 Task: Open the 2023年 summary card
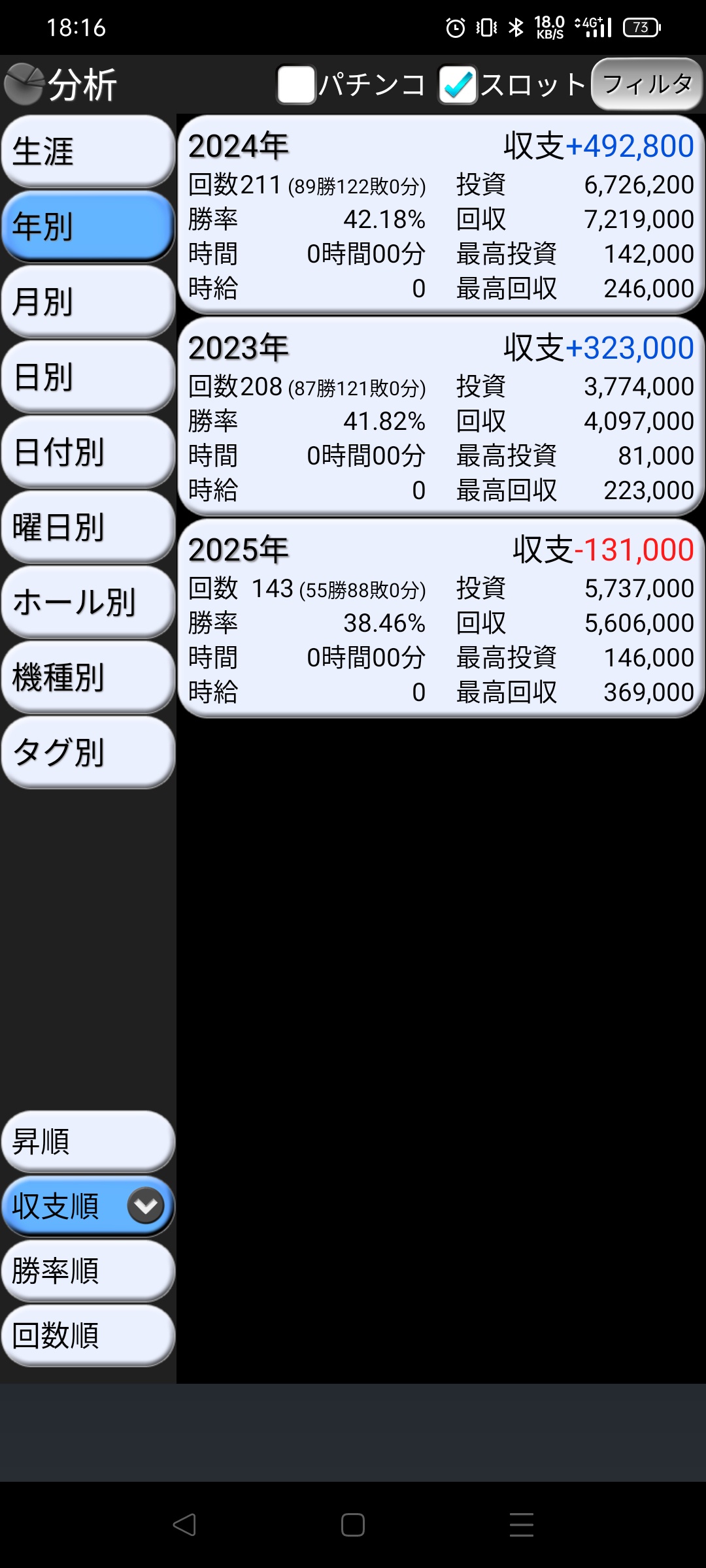(x=441, y=417)
